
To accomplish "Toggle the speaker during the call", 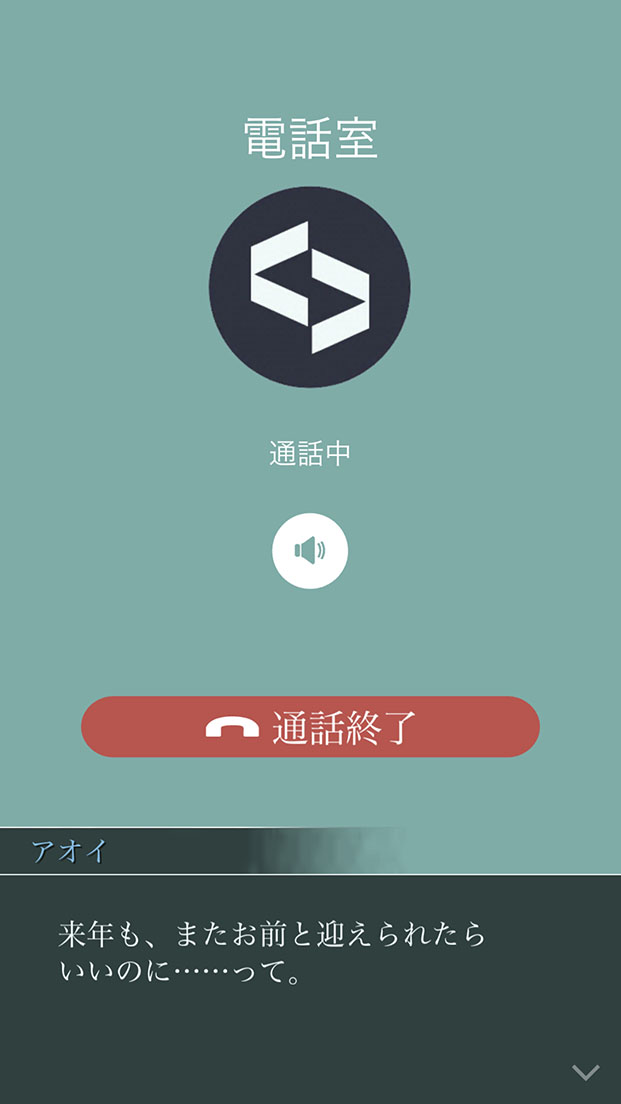I will pos(310,550).
